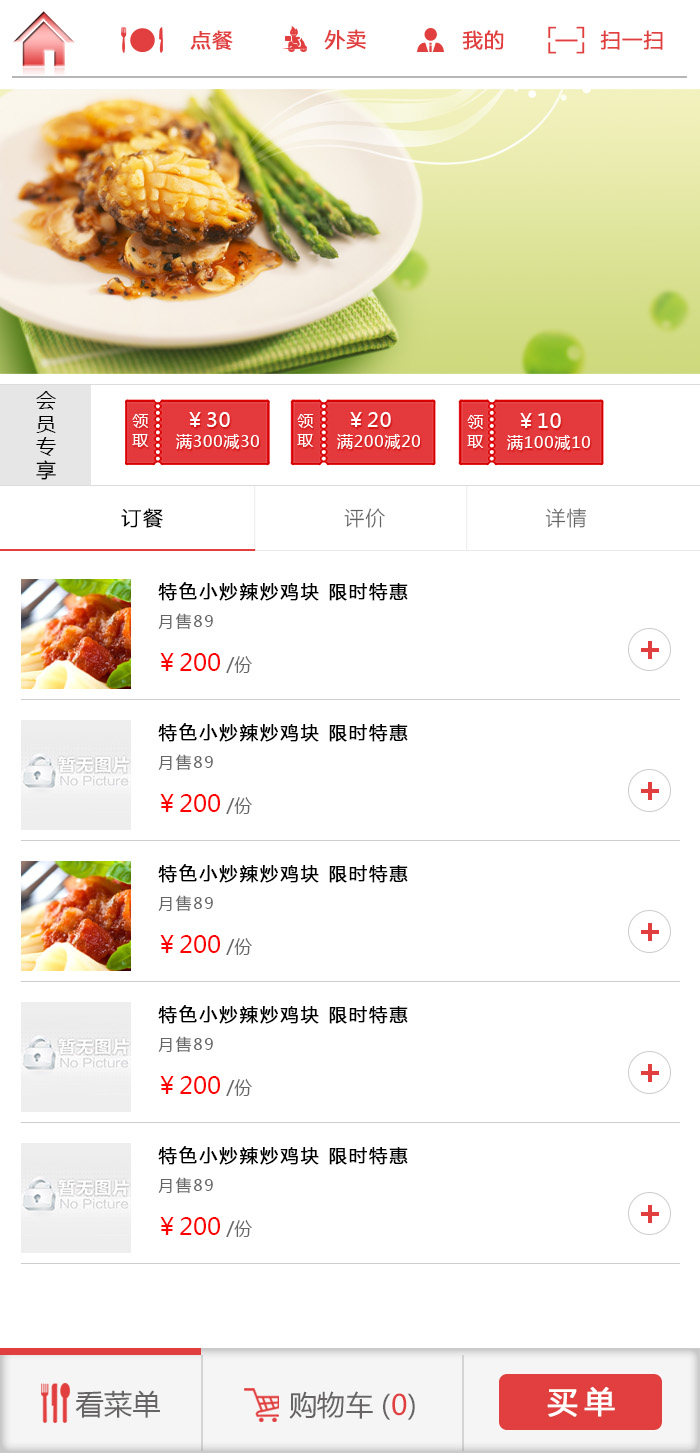Claim the ¥10 off 满100 coupon
Screen dimensions: 700x1453
(x=531, y=432)
